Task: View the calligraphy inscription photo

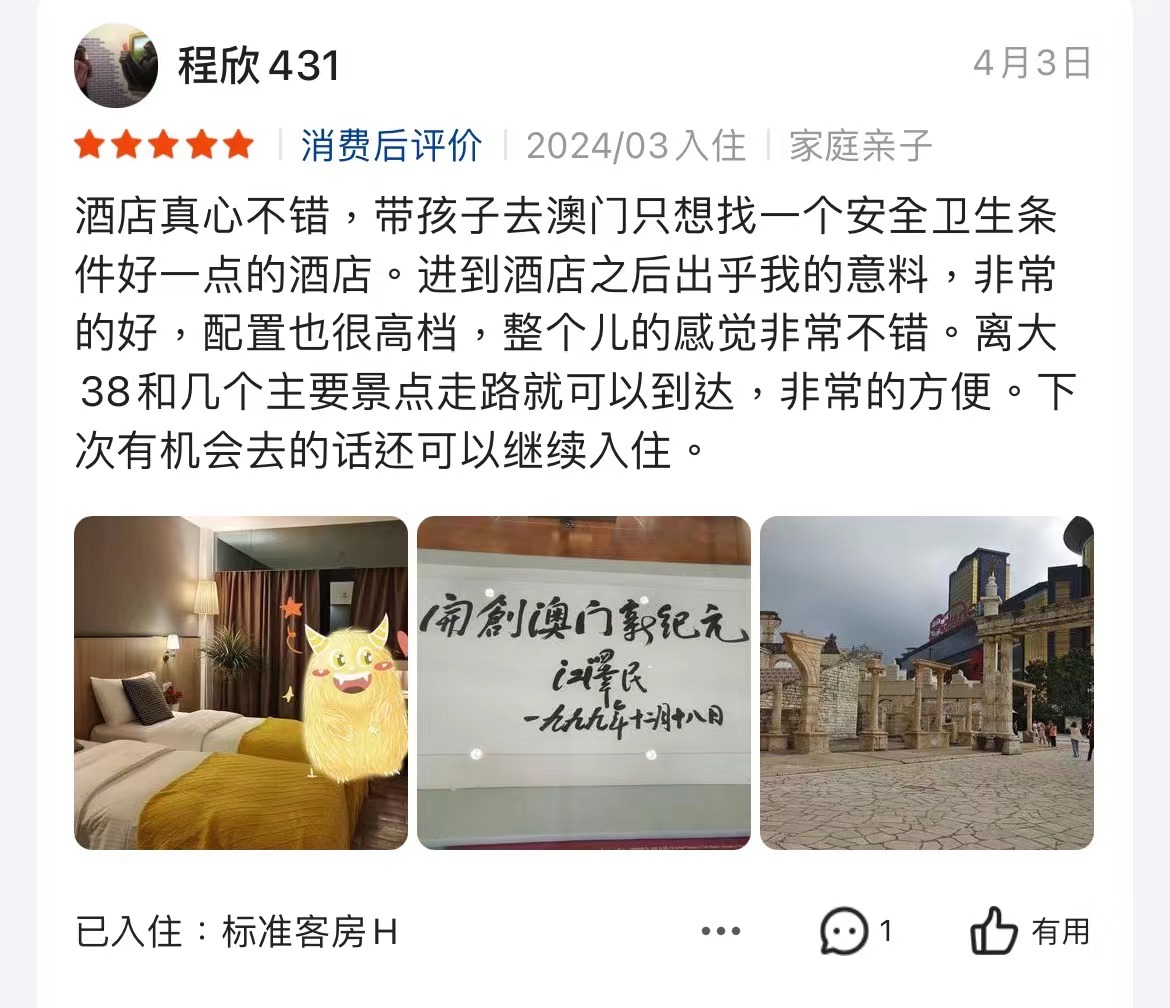Action: [x=583, y=683]
